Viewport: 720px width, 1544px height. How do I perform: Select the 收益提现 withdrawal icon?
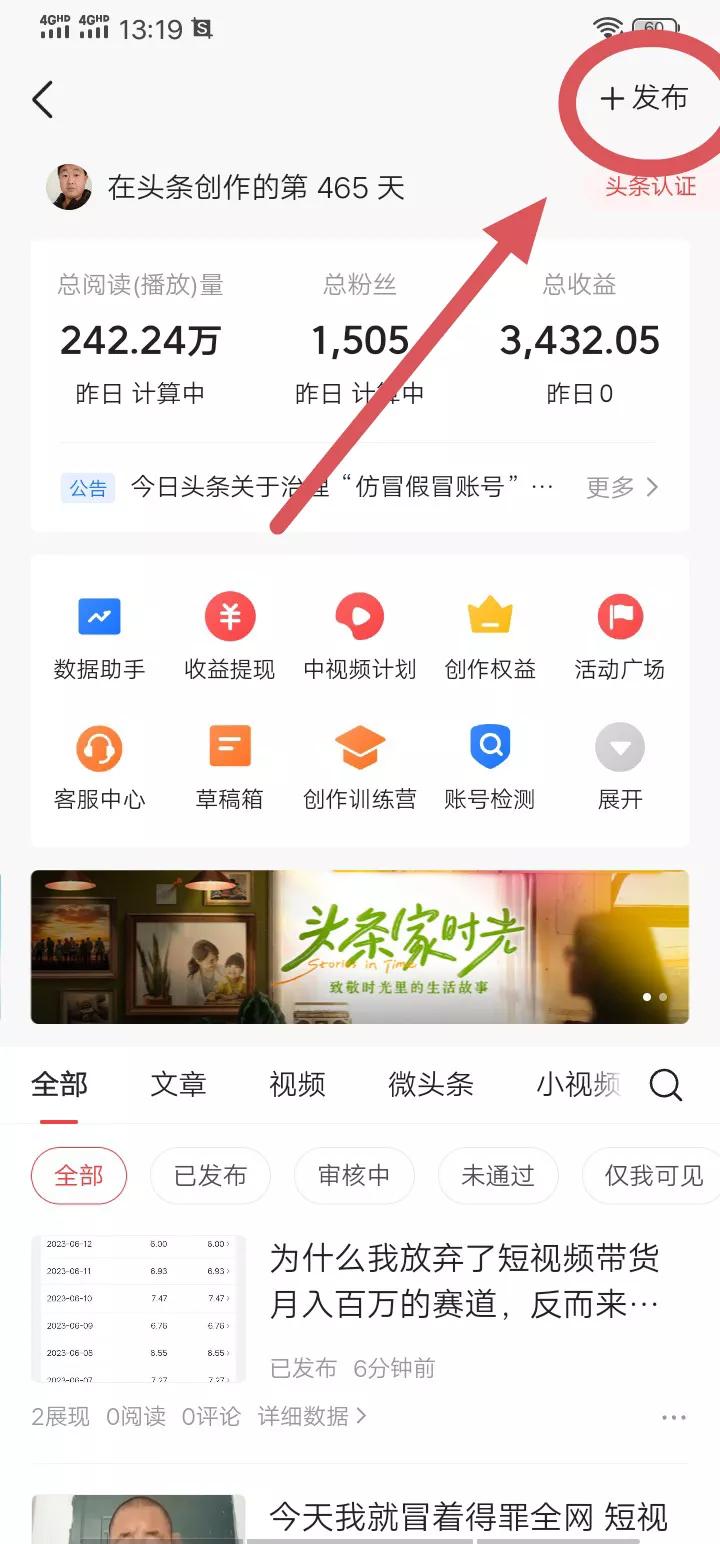pyautogui.click(x=229, y=634)
